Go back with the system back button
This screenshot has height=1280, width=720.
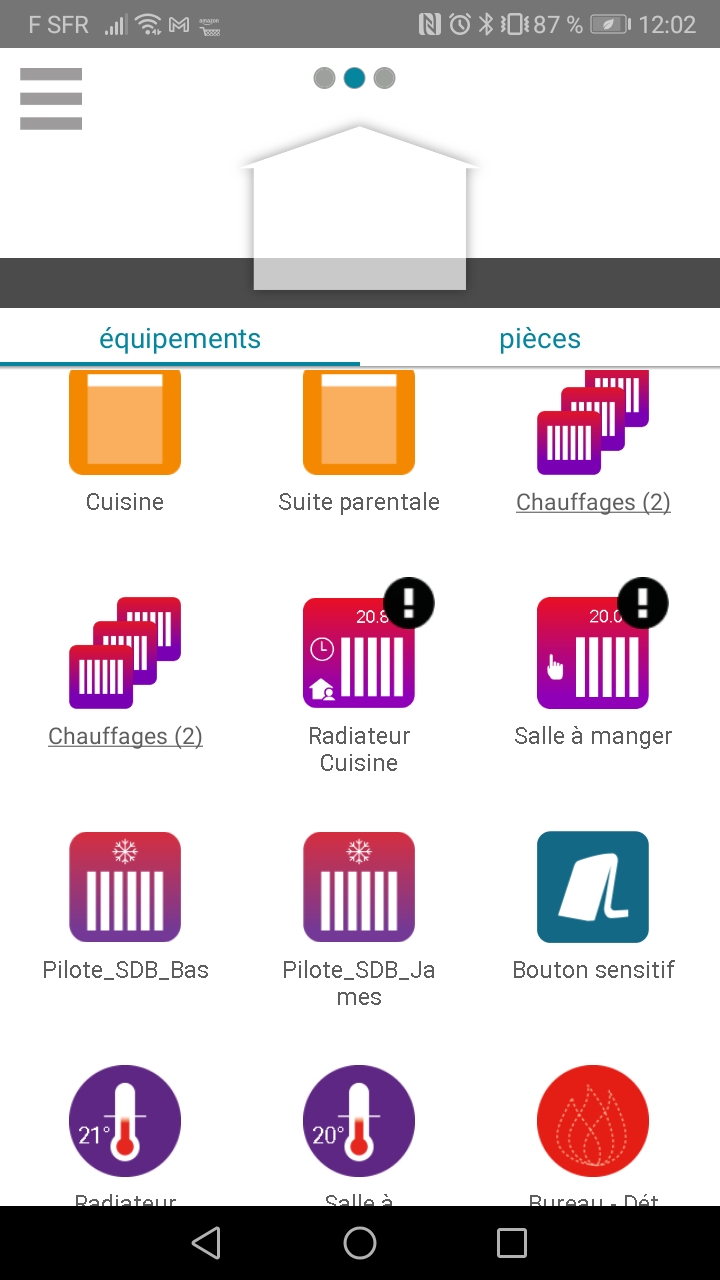coord(206,1243)
